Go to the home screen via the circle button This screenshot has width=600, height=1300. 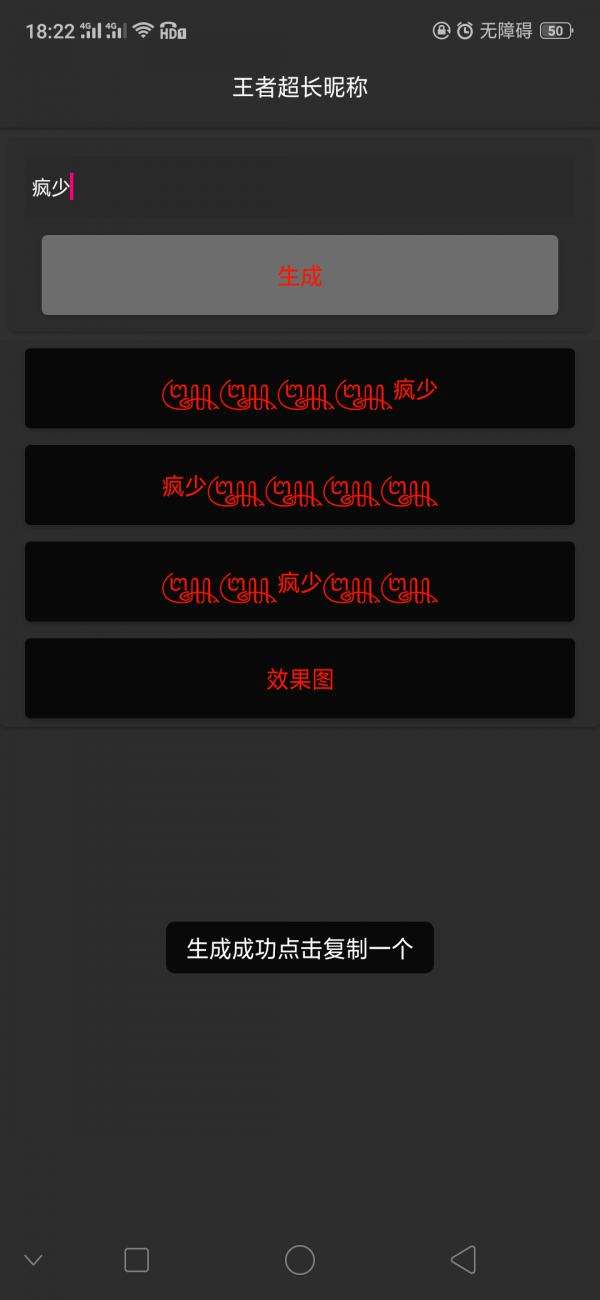[300, 1260]
